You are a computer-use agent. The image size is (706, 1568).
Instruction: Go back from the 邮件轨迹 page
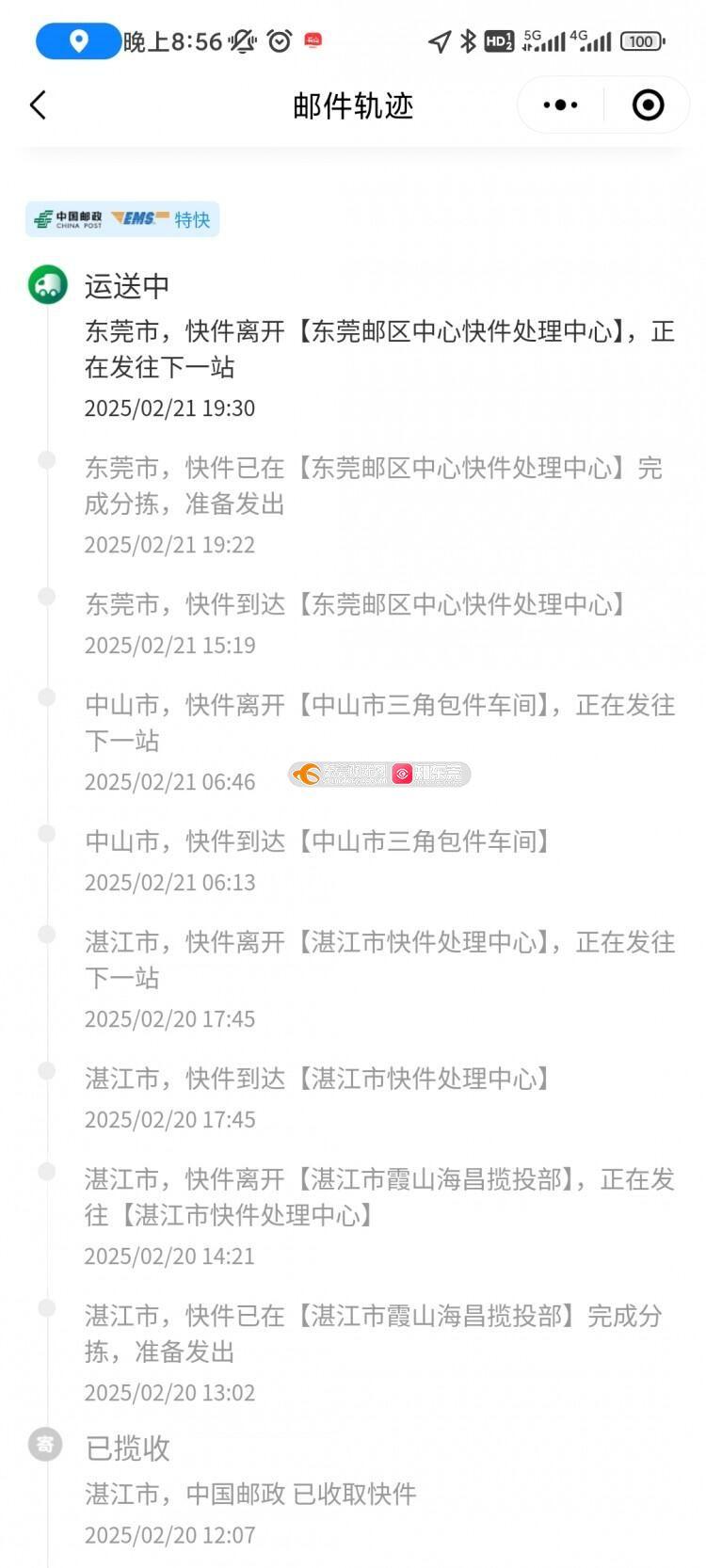(38, 104)
